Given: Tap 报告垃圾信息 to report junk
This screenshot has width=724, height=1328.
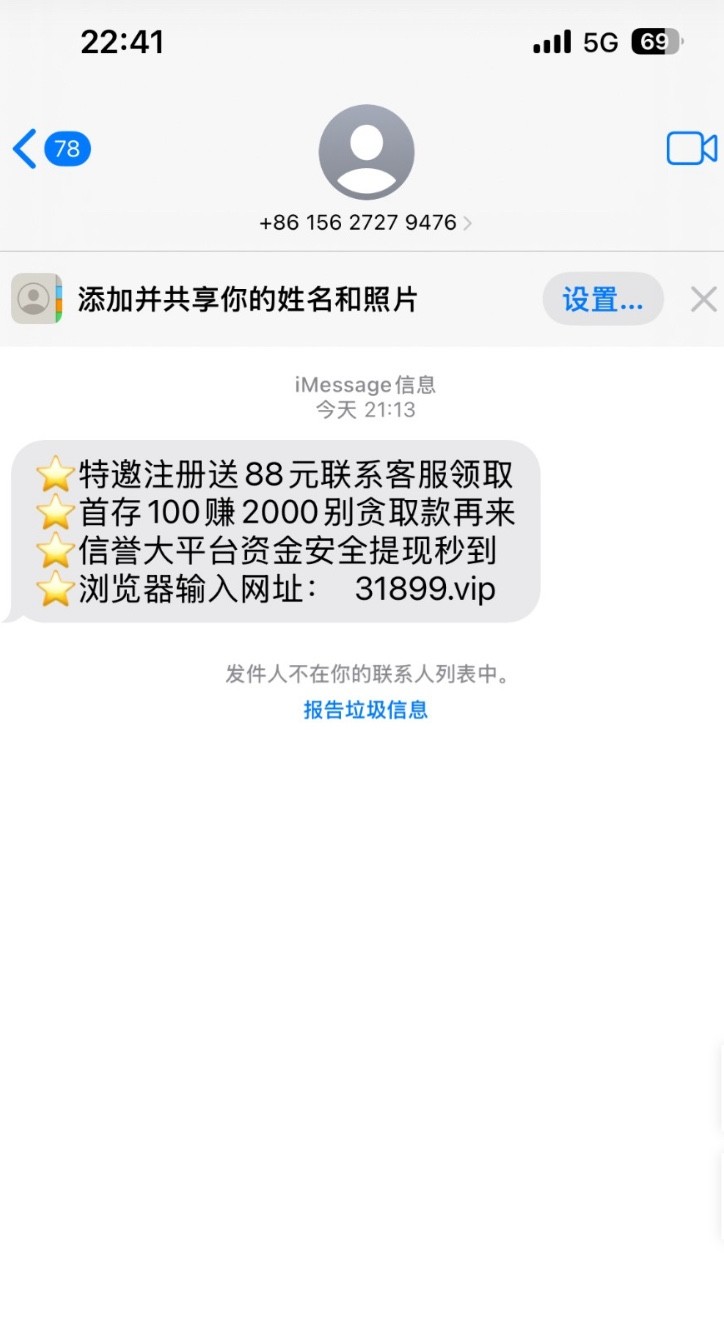Looking at the screenshot, I should [x=365, y=710].
